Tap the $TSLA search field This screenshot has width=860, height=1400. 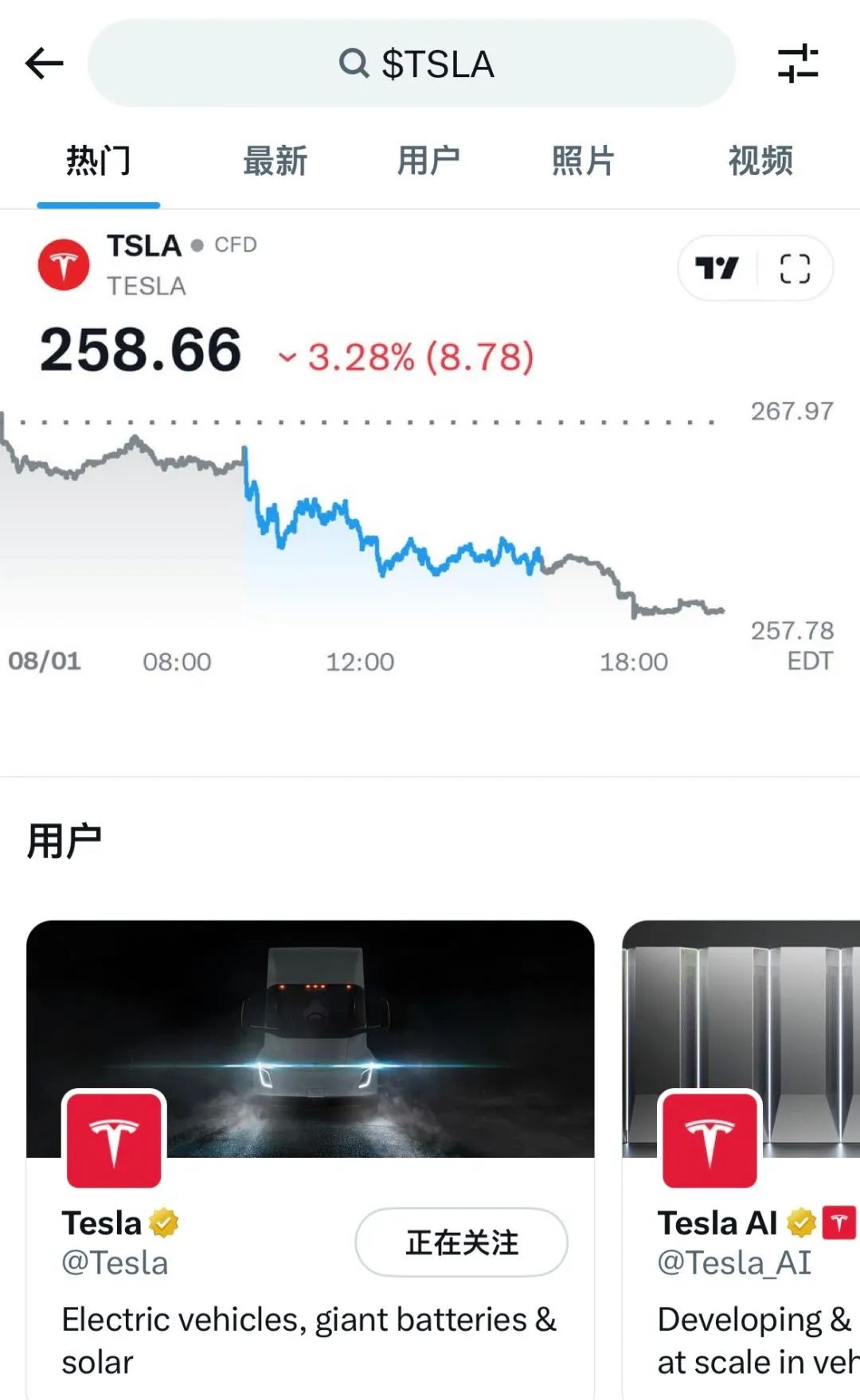pos(412,64)
